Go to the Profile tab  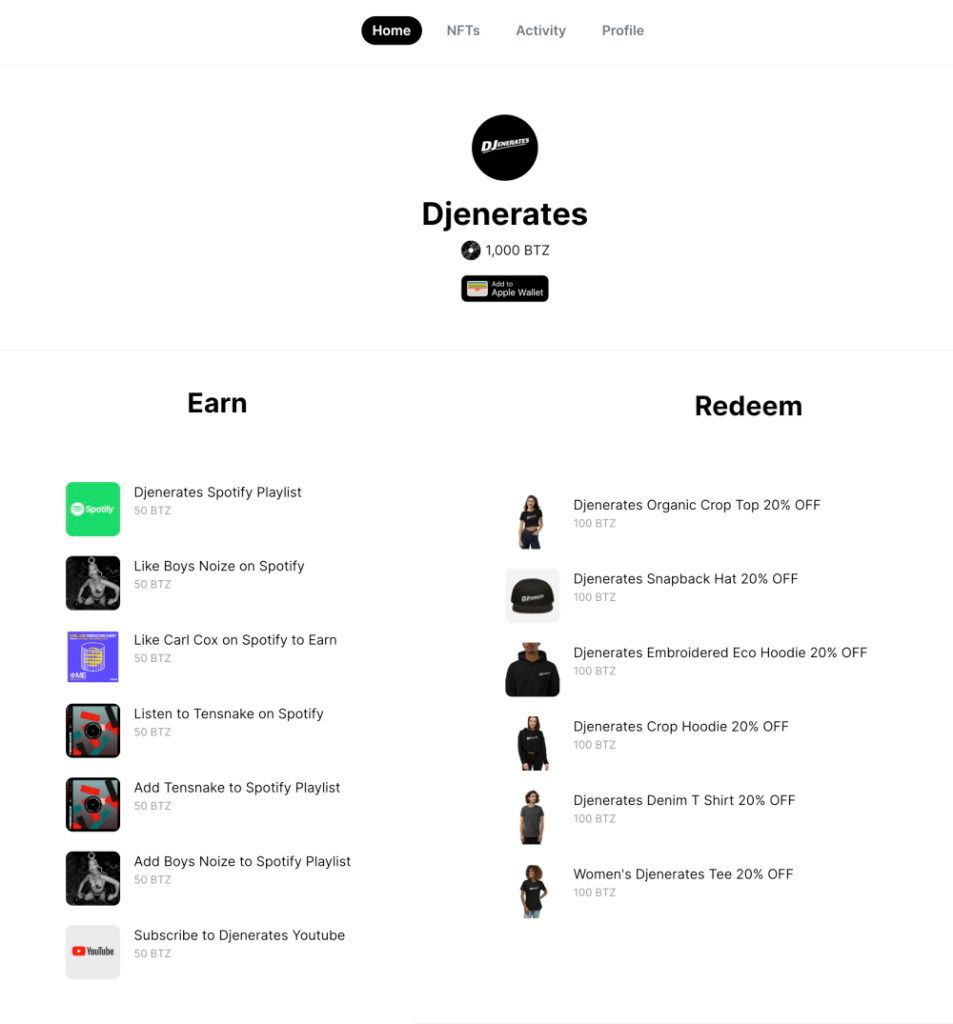(x=622, y=30)
